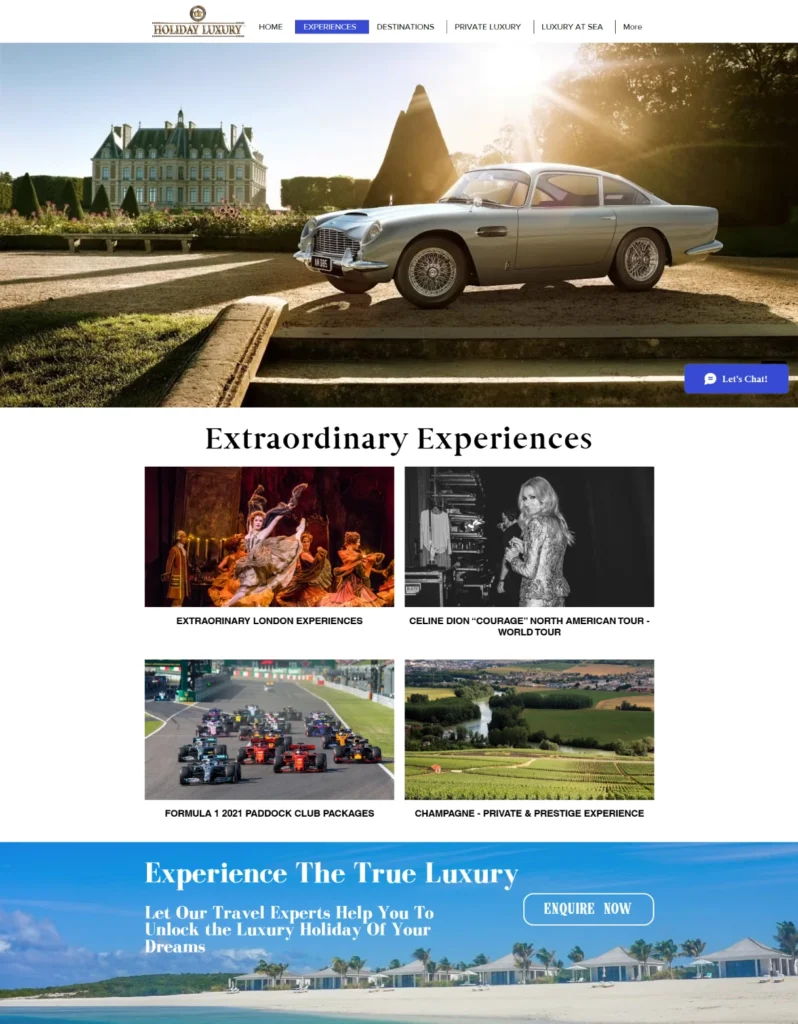
Task: Select the Experiences nav item
Action: coord(331,27)
